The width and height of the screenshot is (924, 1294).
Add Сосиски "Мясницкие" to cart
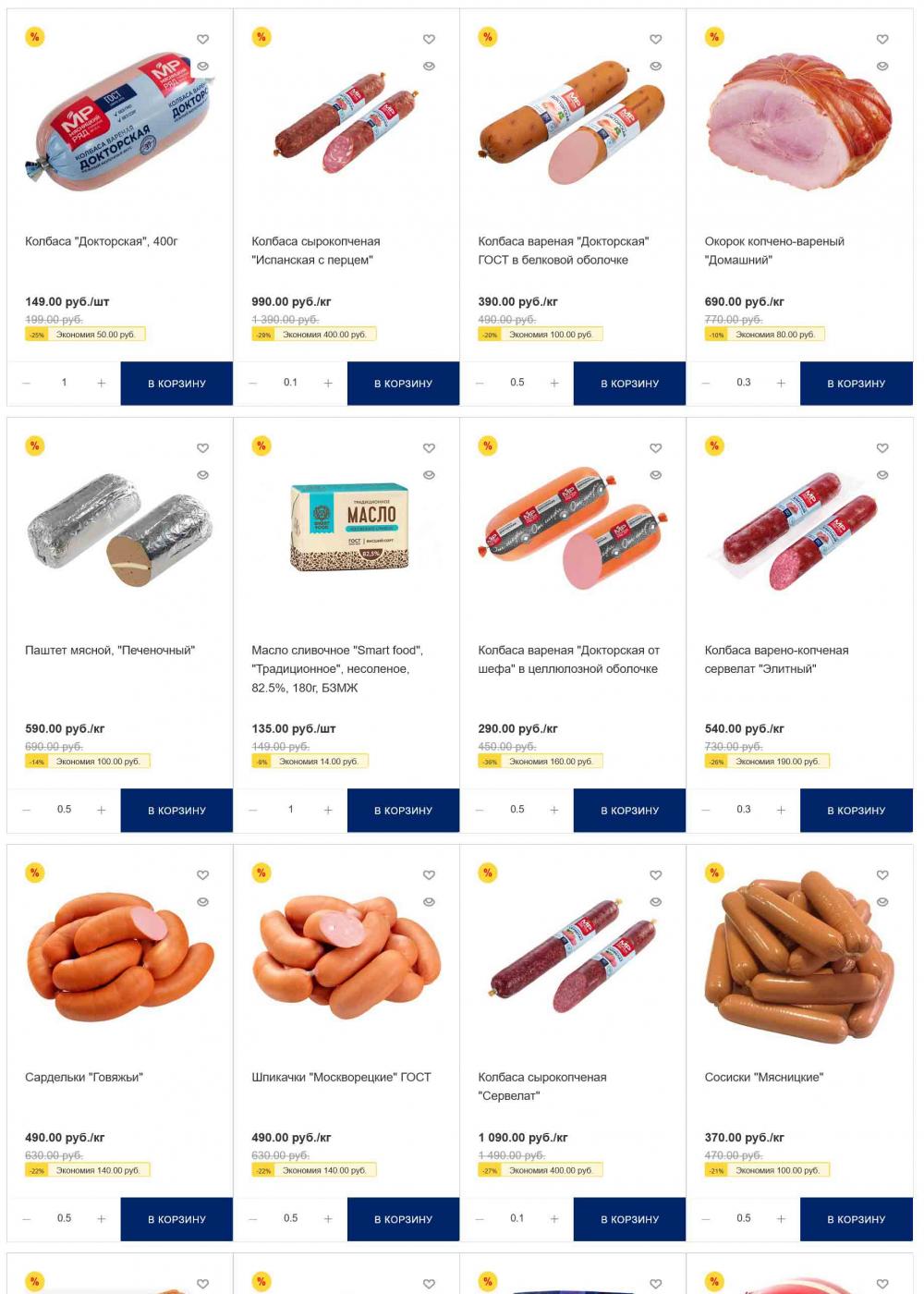pos(856,1219)
